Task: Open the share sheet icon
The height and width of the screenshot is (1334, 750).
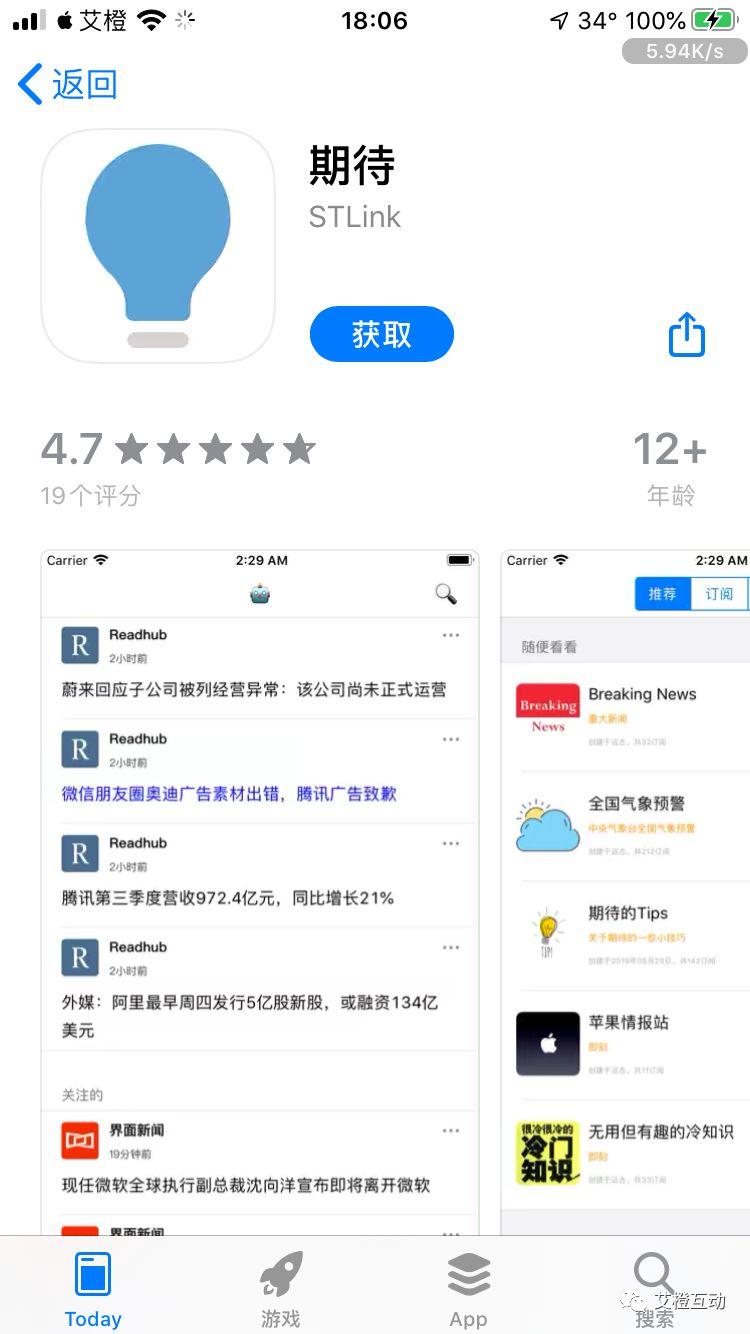Action: [x=686, y=335]
